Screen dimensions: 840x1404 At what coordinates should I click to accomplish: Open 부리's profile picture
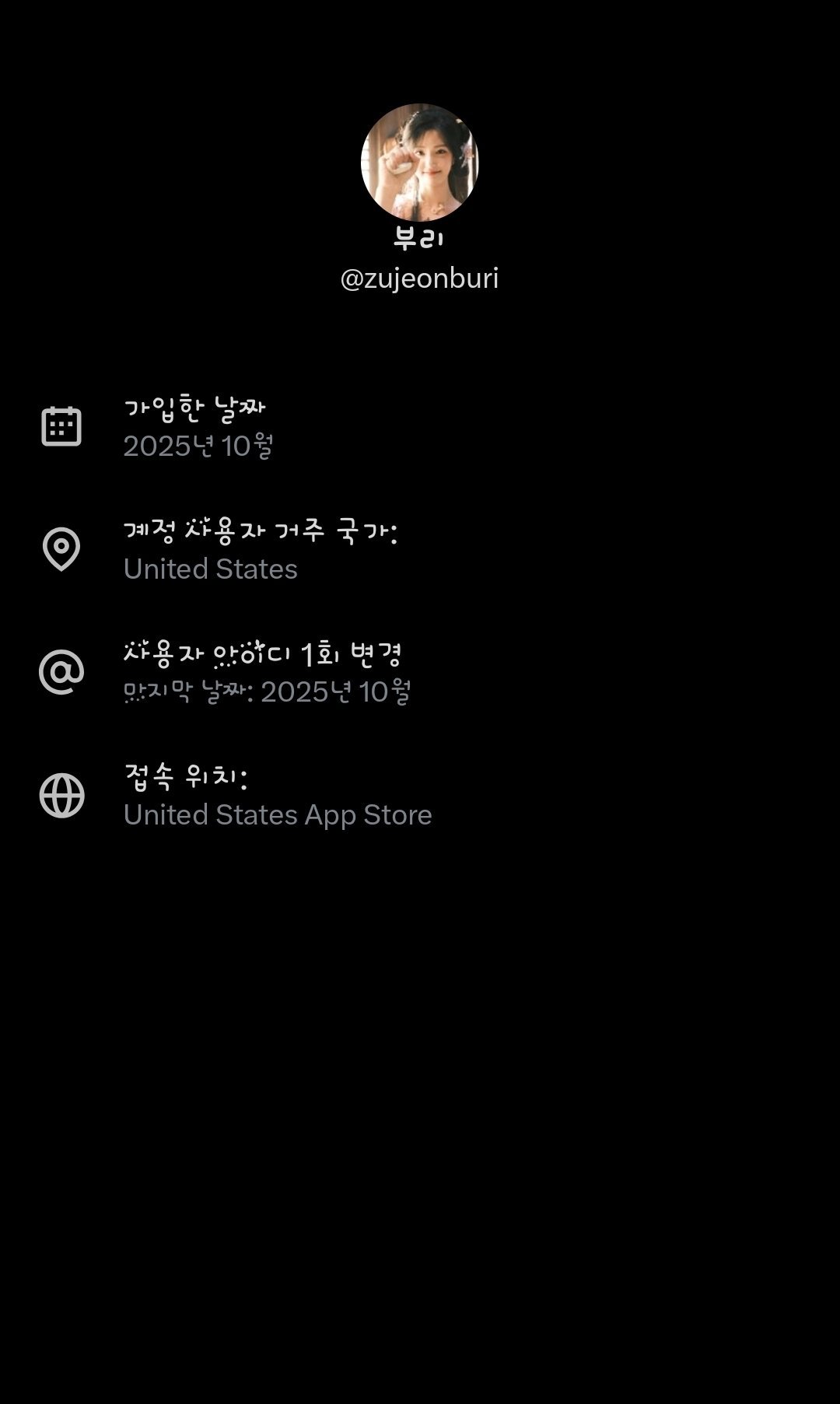point(419,163)
